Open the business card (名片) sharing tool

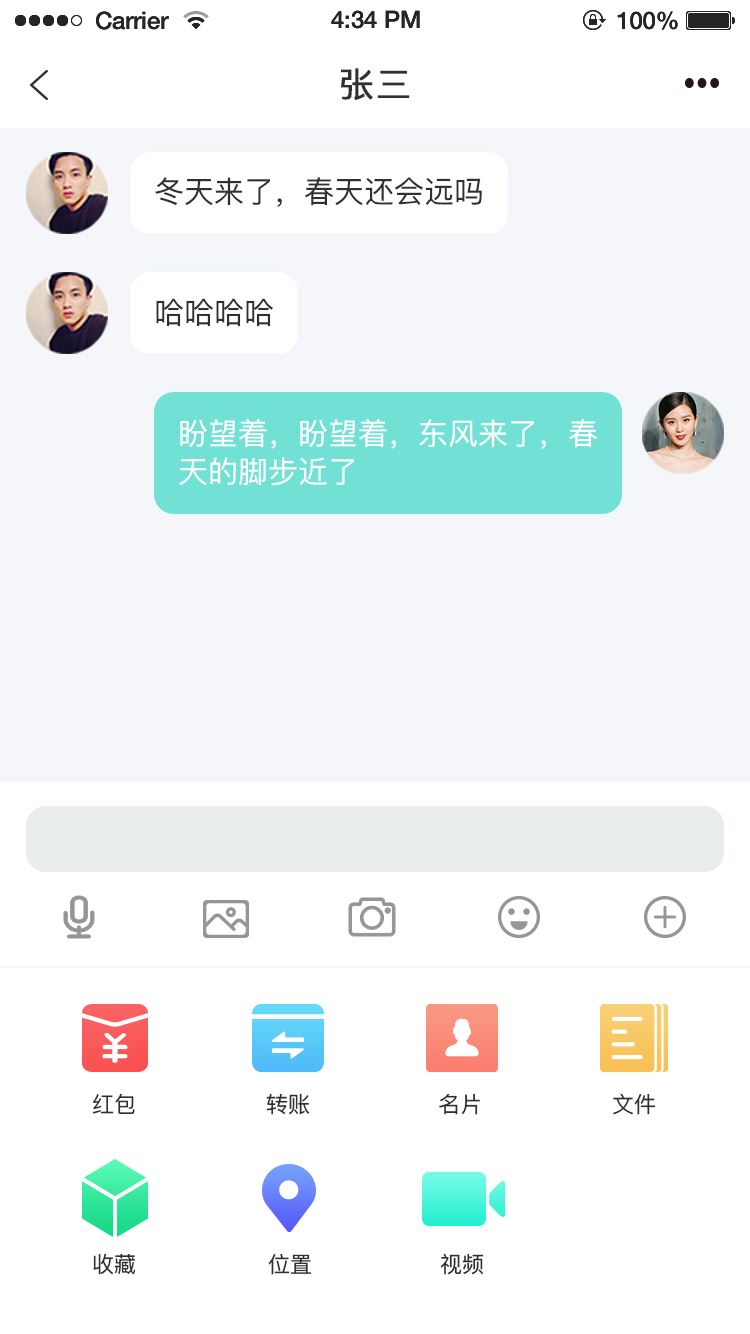pyautogui.click(x=461, y=1038)
